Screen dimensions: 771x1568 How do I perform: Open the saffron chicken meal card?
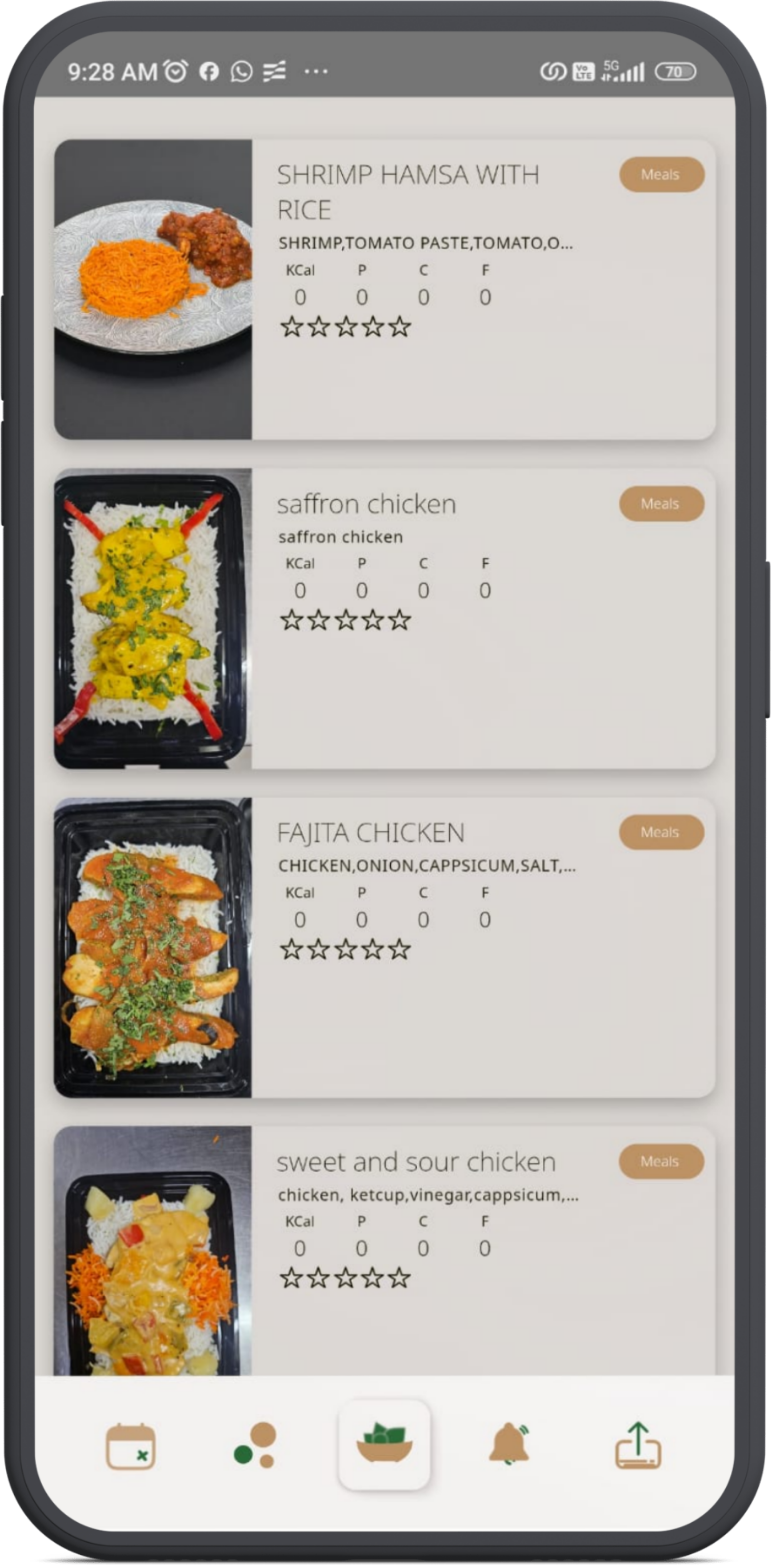coord(366,504)
